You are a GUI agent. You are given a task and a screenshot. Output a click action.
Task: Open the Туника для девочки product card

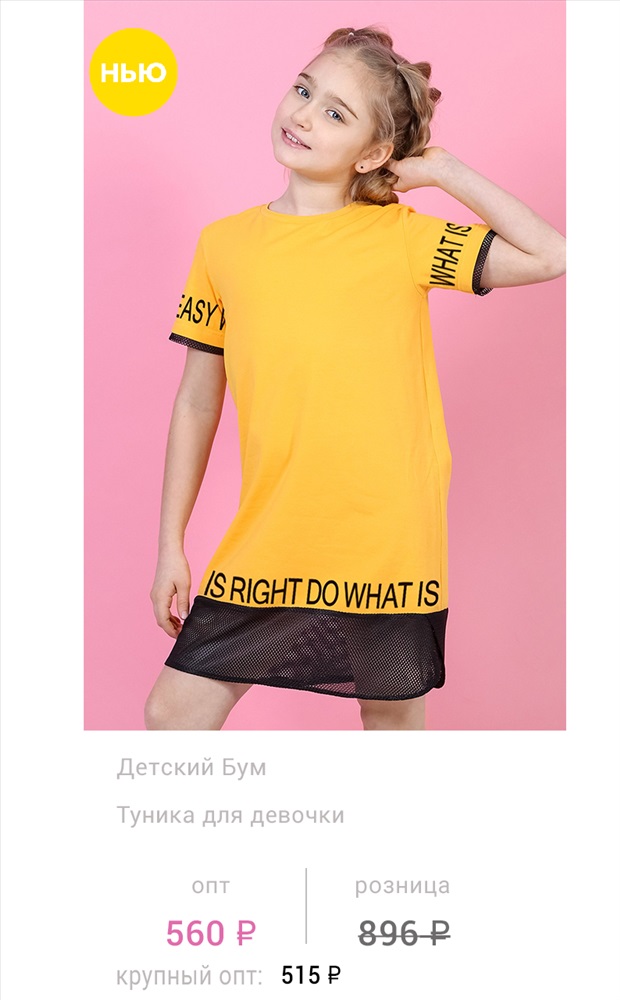pyautogui.click(x=230, y=815)
